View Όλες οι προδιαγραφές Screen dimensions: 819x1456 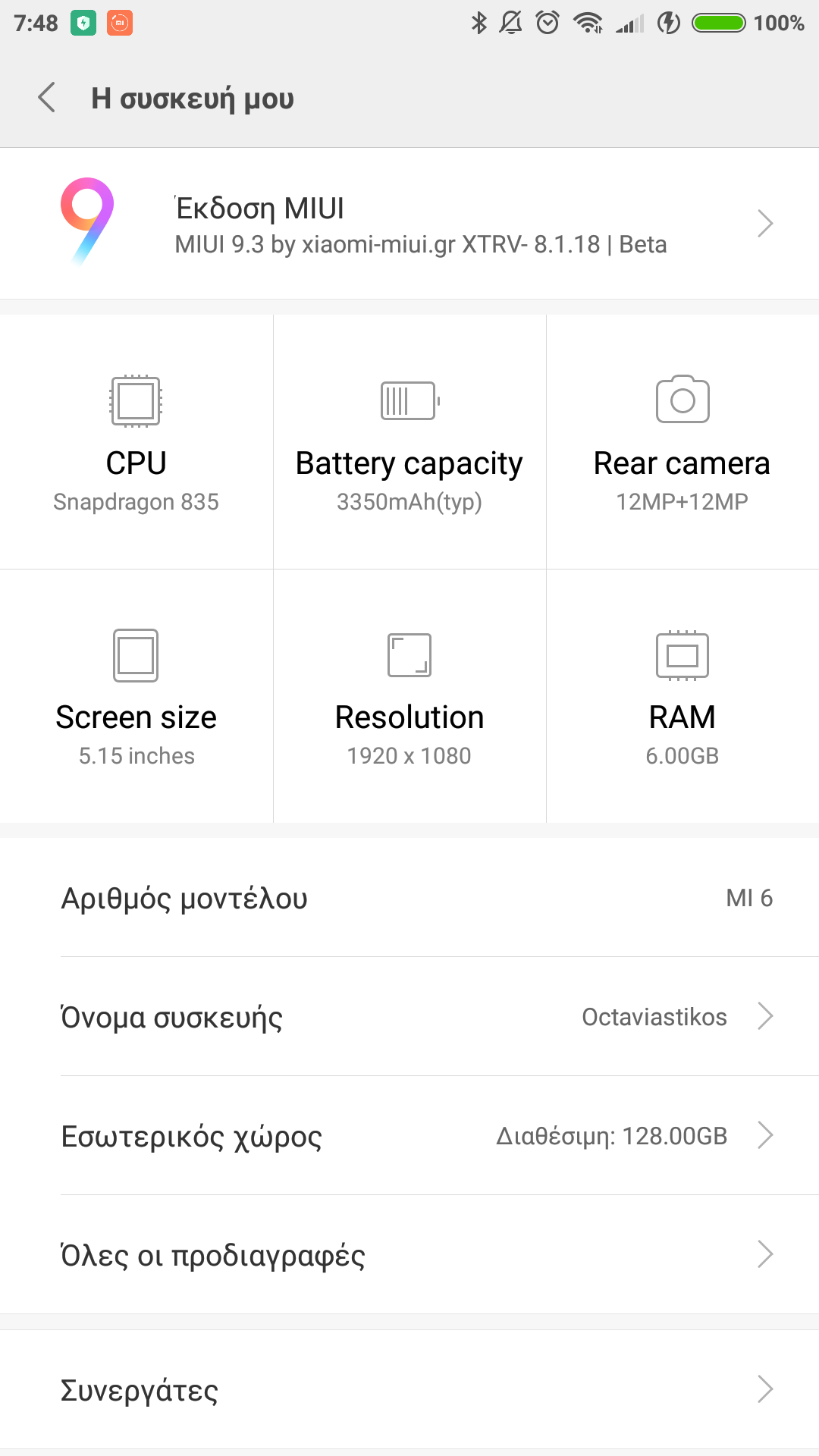(x=409, y=1255)
